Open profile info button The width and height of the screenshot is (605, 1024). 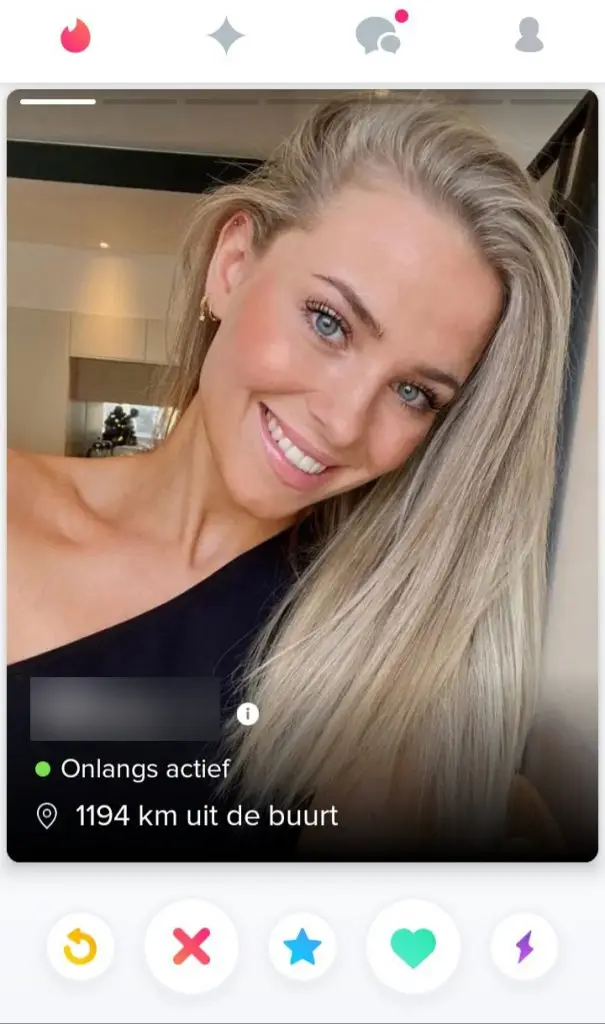tap(248, 714)
